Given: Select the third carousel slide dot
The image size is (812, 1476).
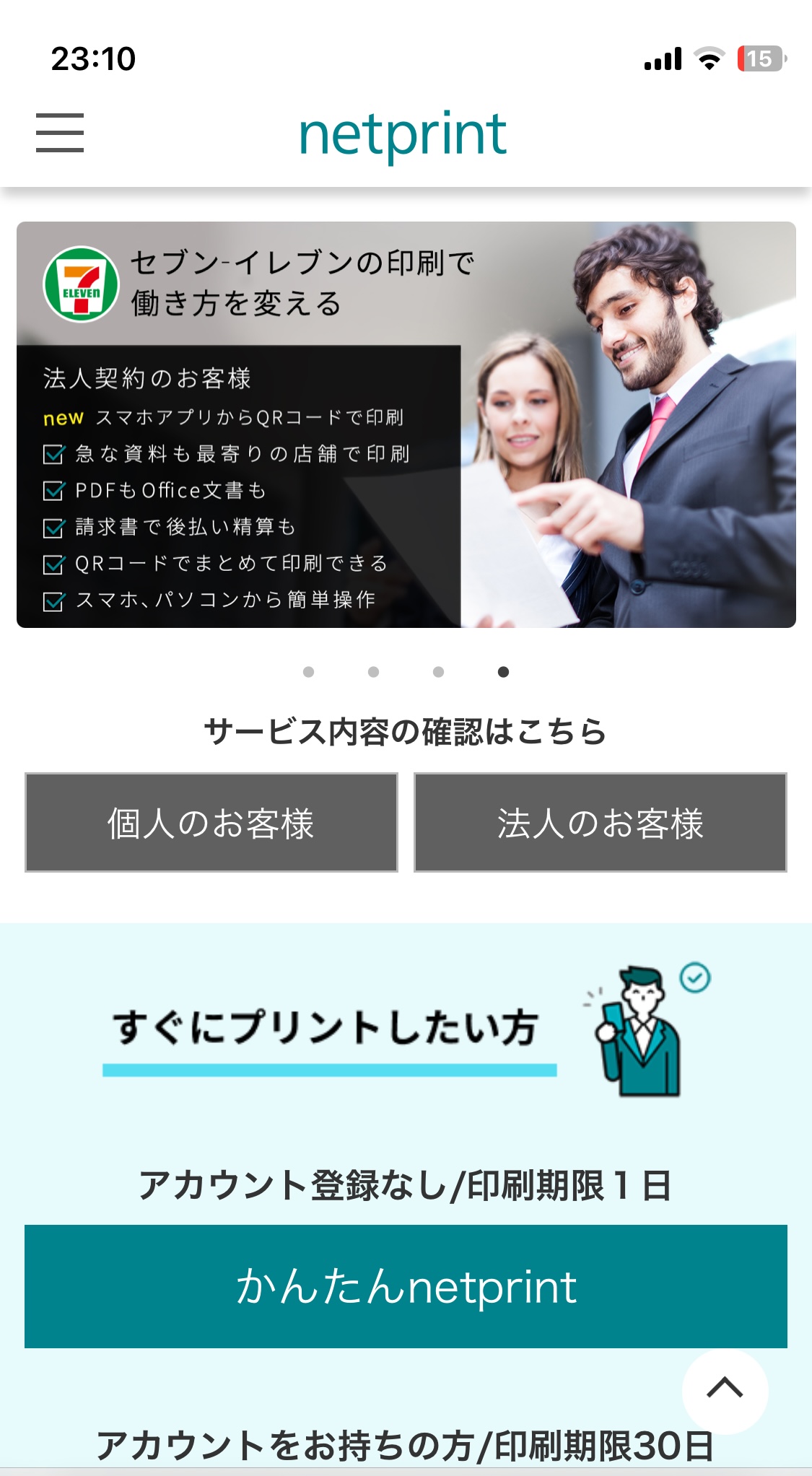Looking at the screenshot, I should [438, 672].
